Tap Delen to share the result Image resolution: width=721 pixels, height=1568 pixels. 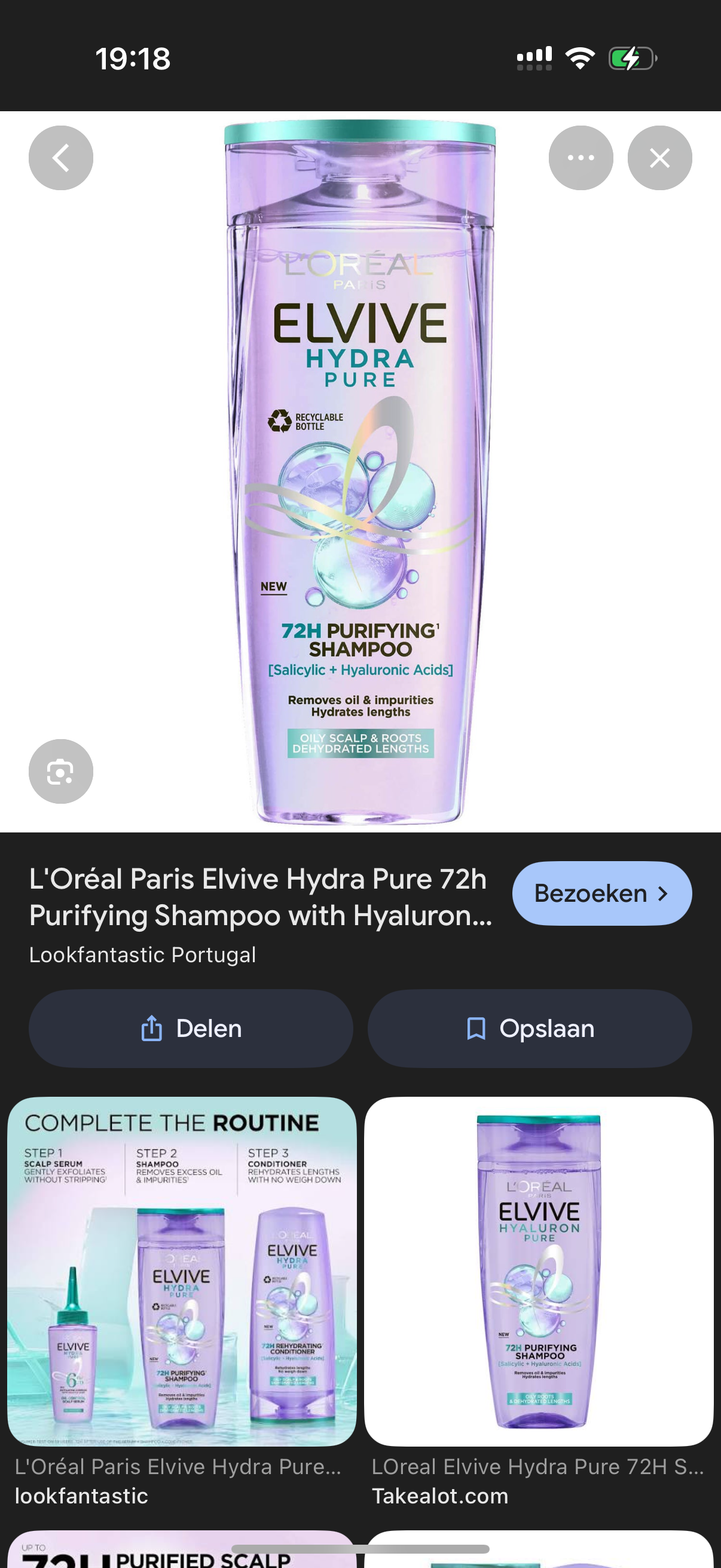191,1028
